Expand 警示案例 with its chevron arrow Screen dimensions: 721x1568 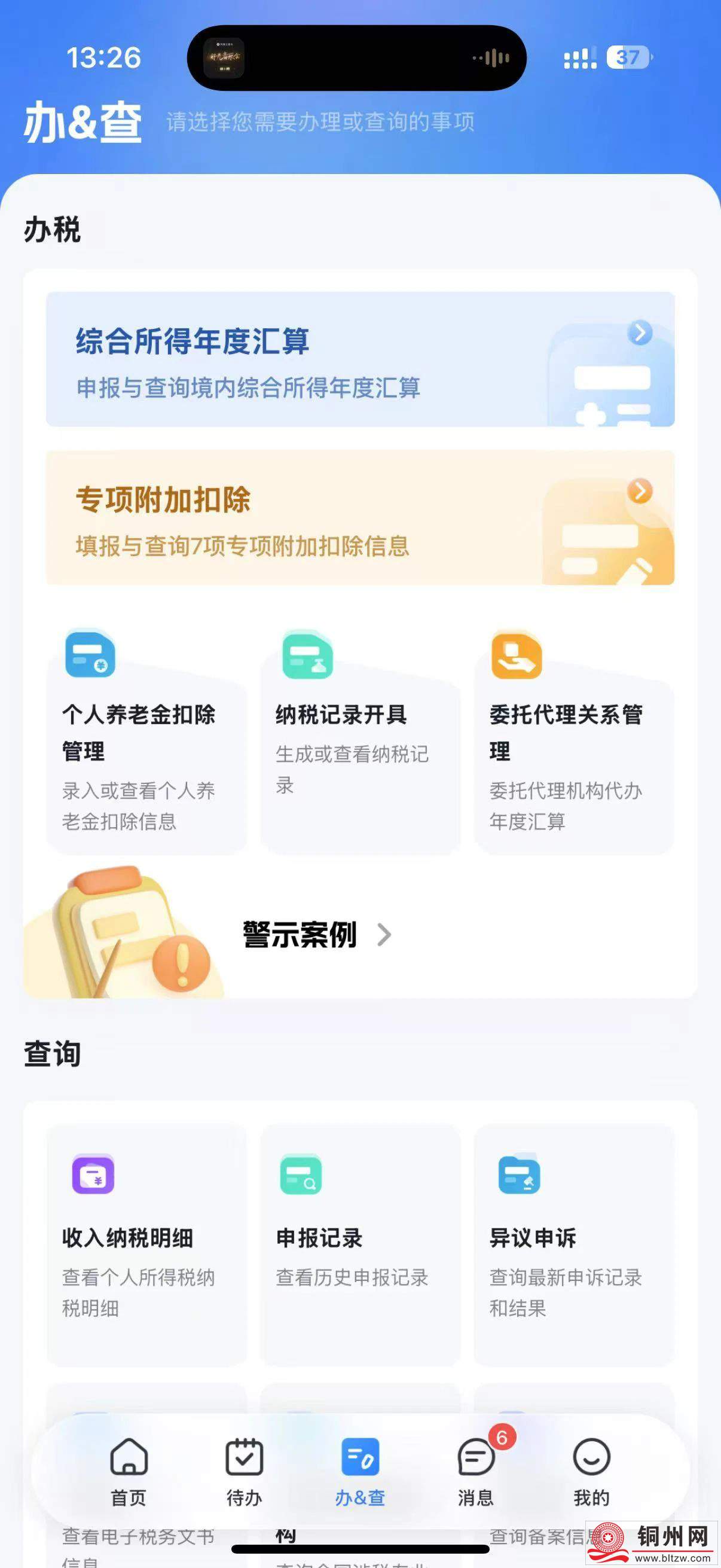point(384,938)
